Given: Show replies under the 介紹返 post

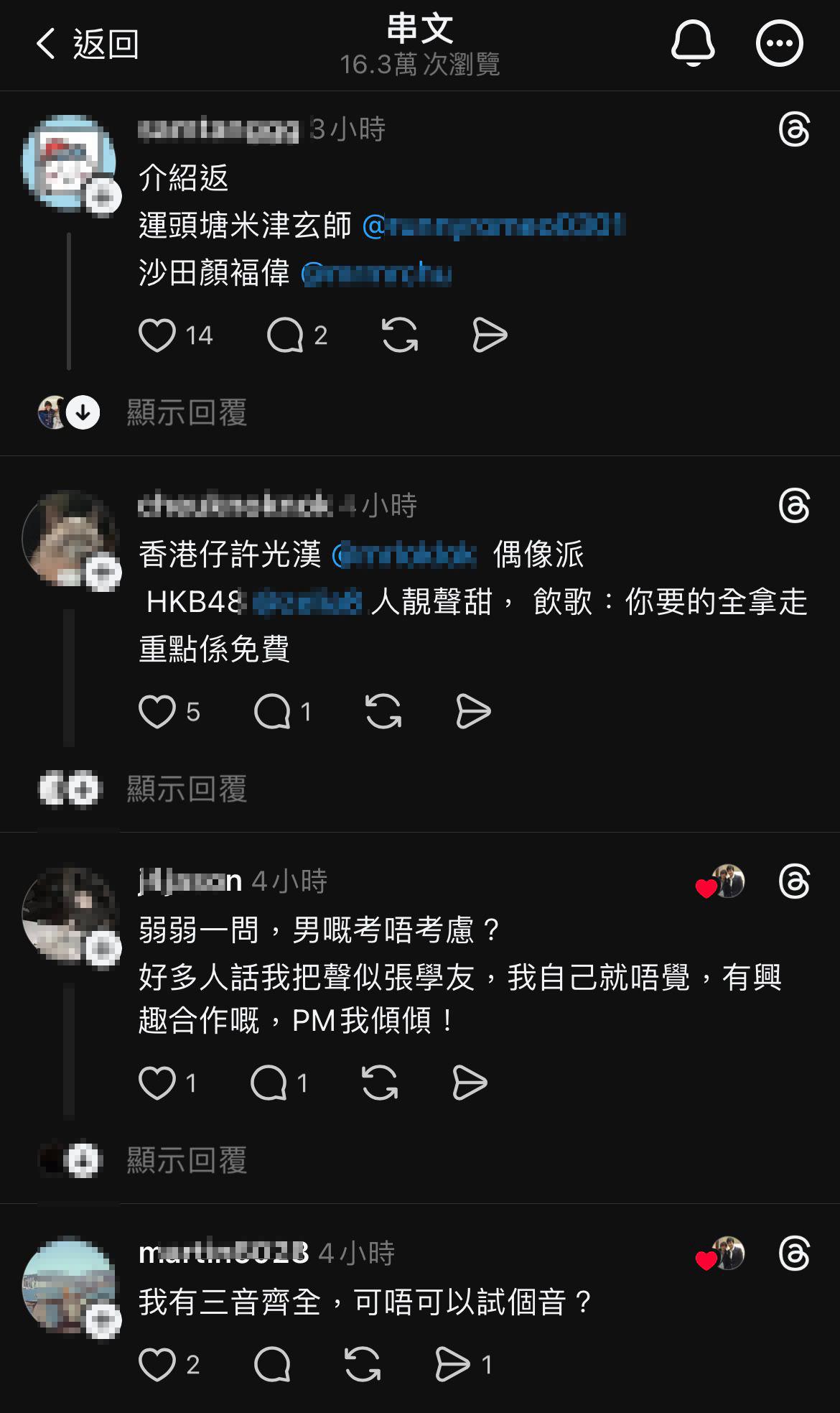Looking at the screenshot, I should [187, 412].
